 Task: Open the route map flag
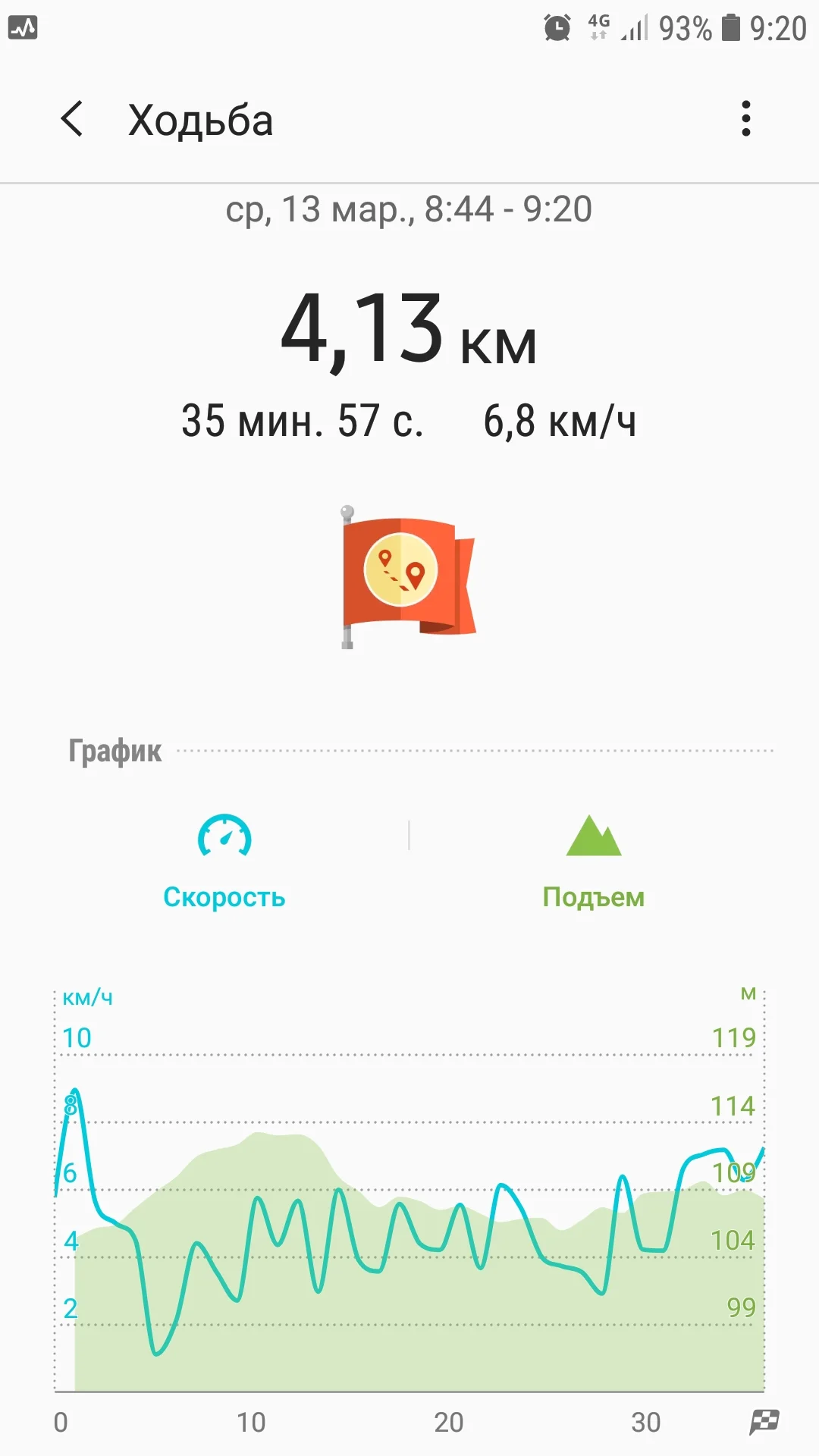click(408, 576)
